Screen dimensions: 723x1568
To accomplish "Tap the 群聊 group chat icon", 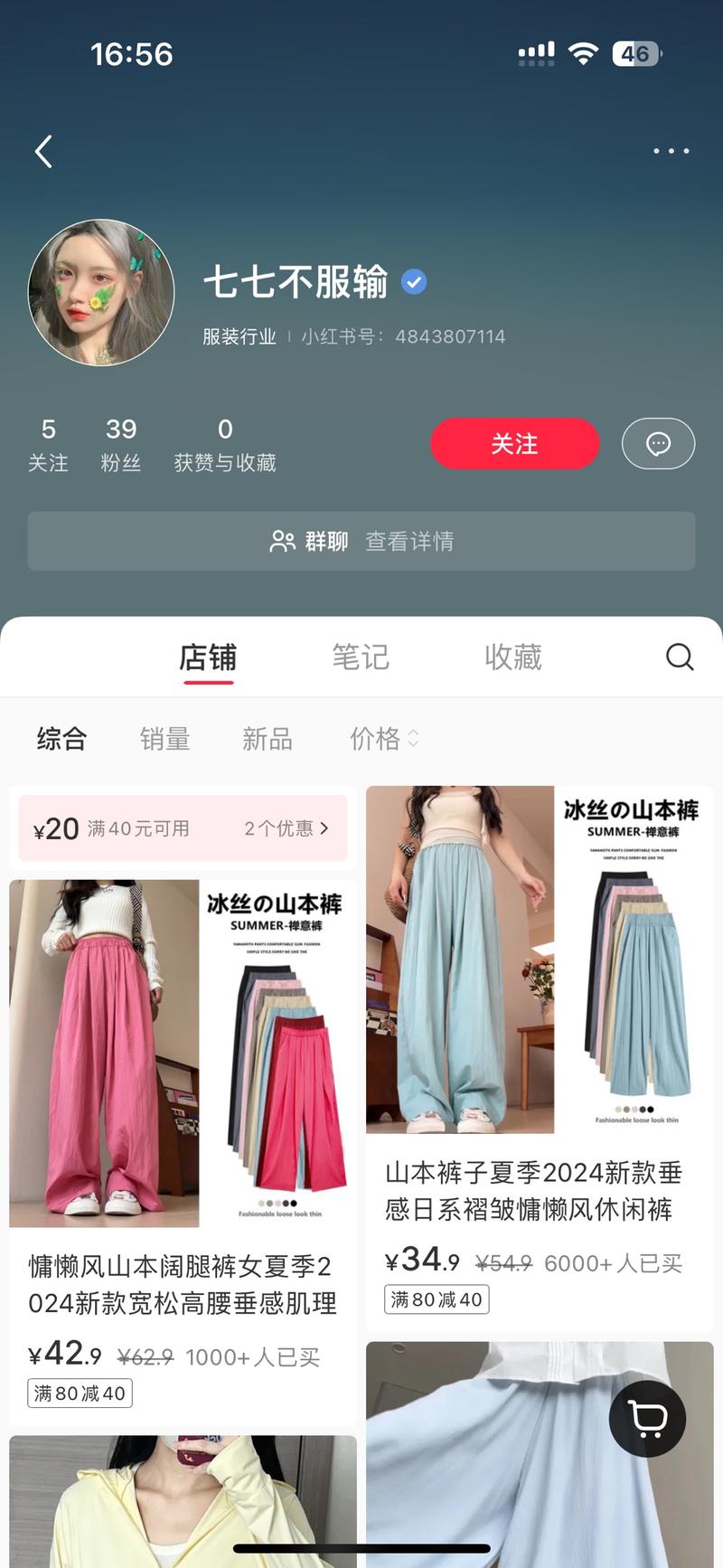I will pos(283,541).
